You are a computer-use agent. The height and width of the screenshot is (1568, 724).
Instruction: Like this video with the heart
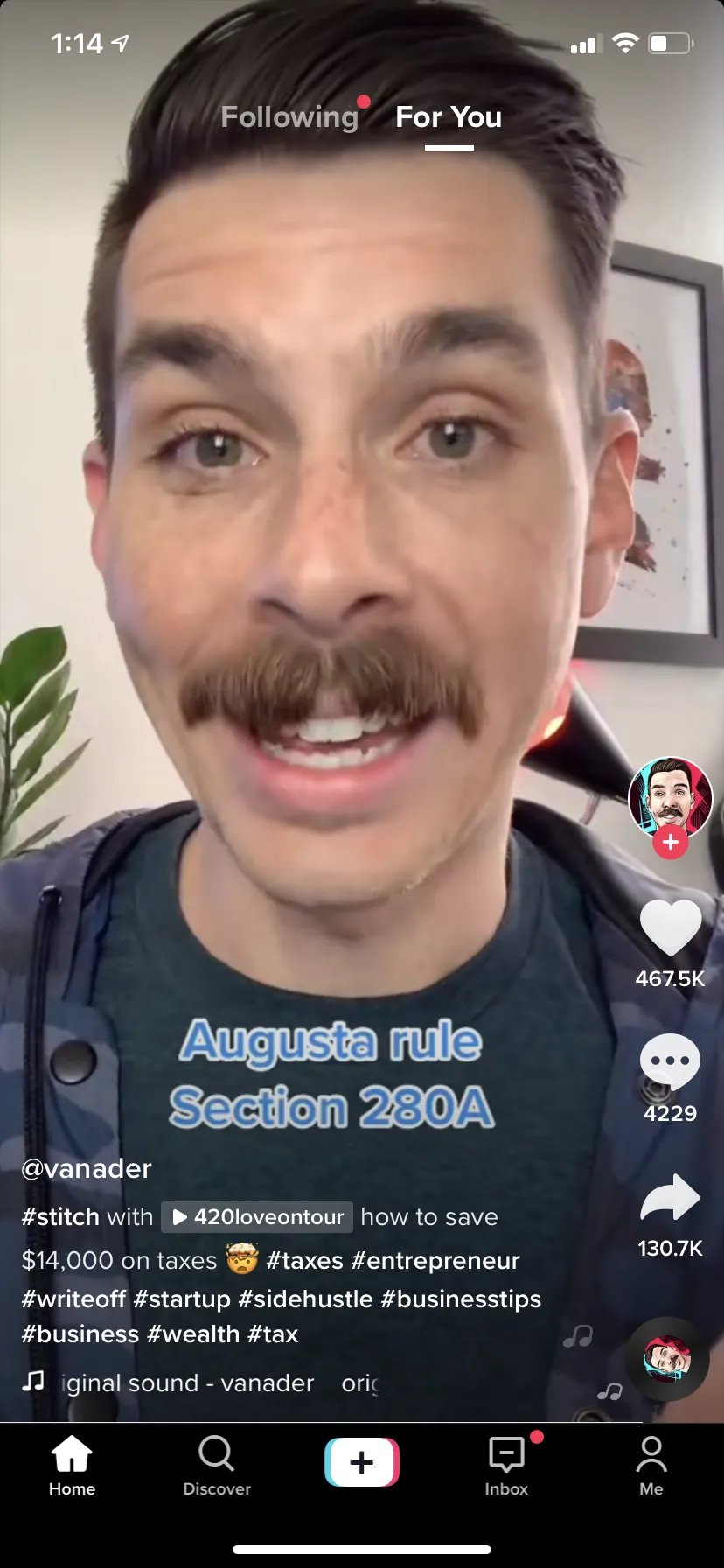pos(671,927)
